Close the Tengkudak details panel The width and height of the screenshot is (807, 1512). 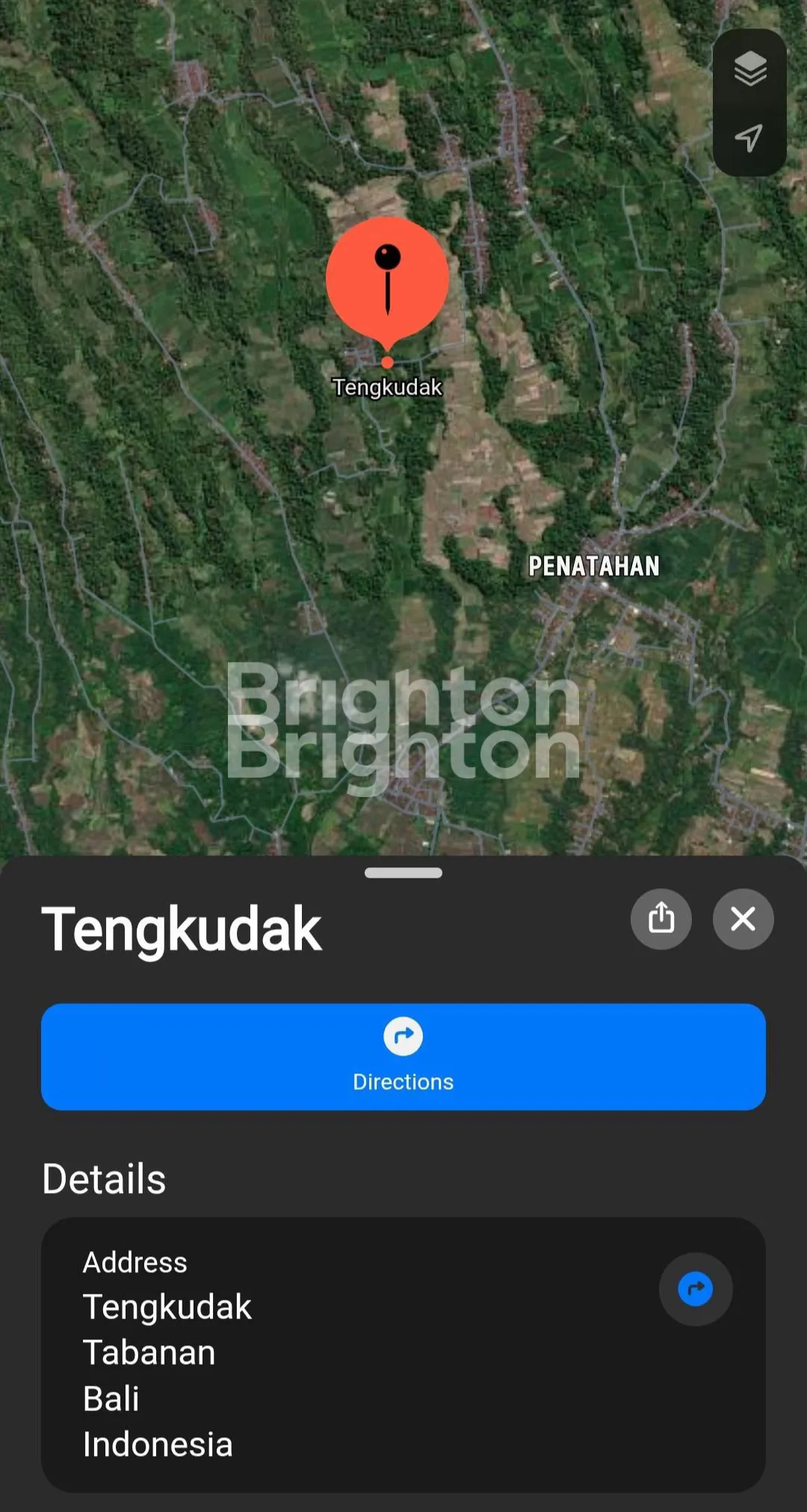pos(743,919)
